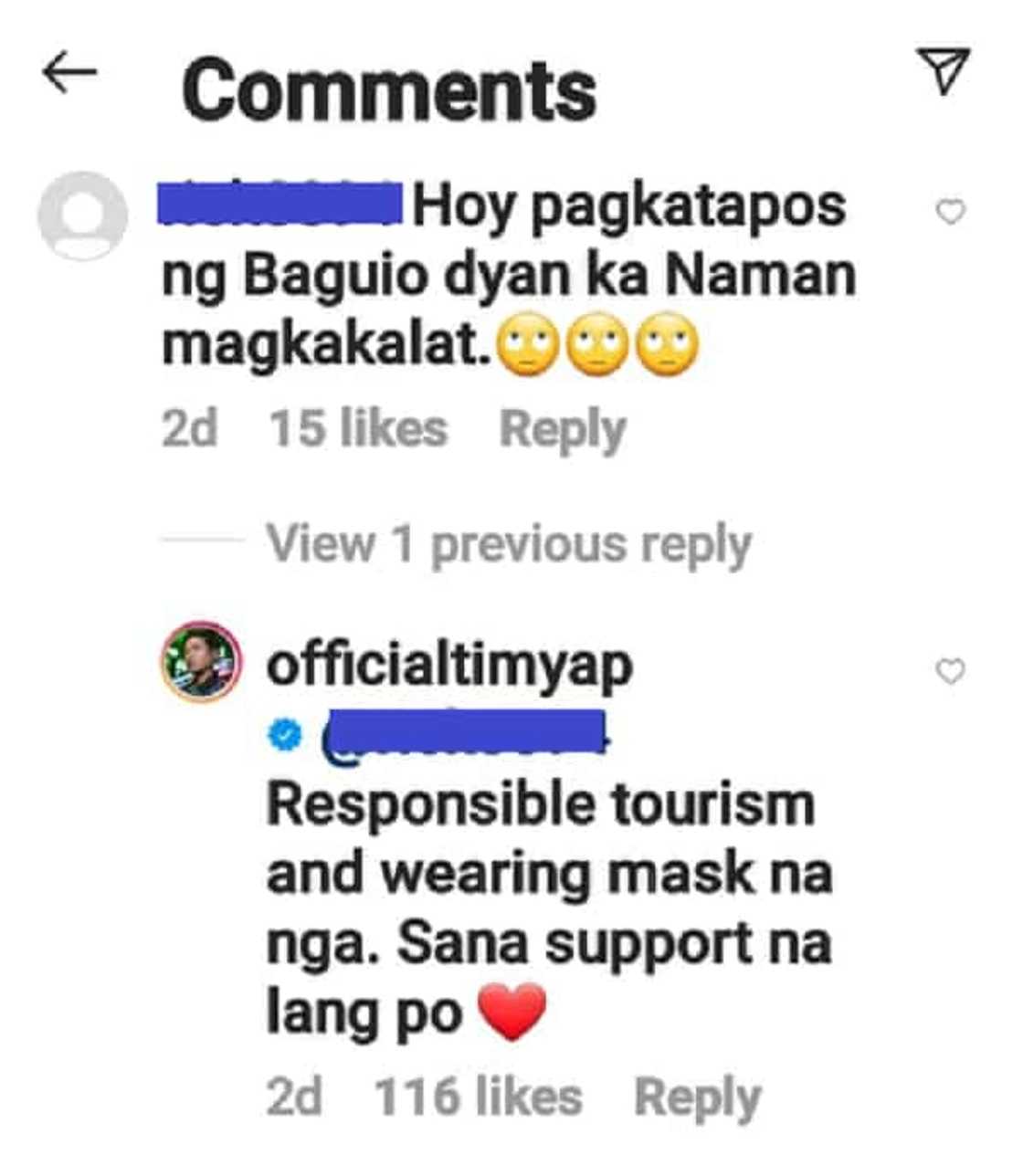This screenshot has width=1023, height=1176.
Task: View the 116 likes on officialtimyap's reply
Action: click(x=478, y=1097)
